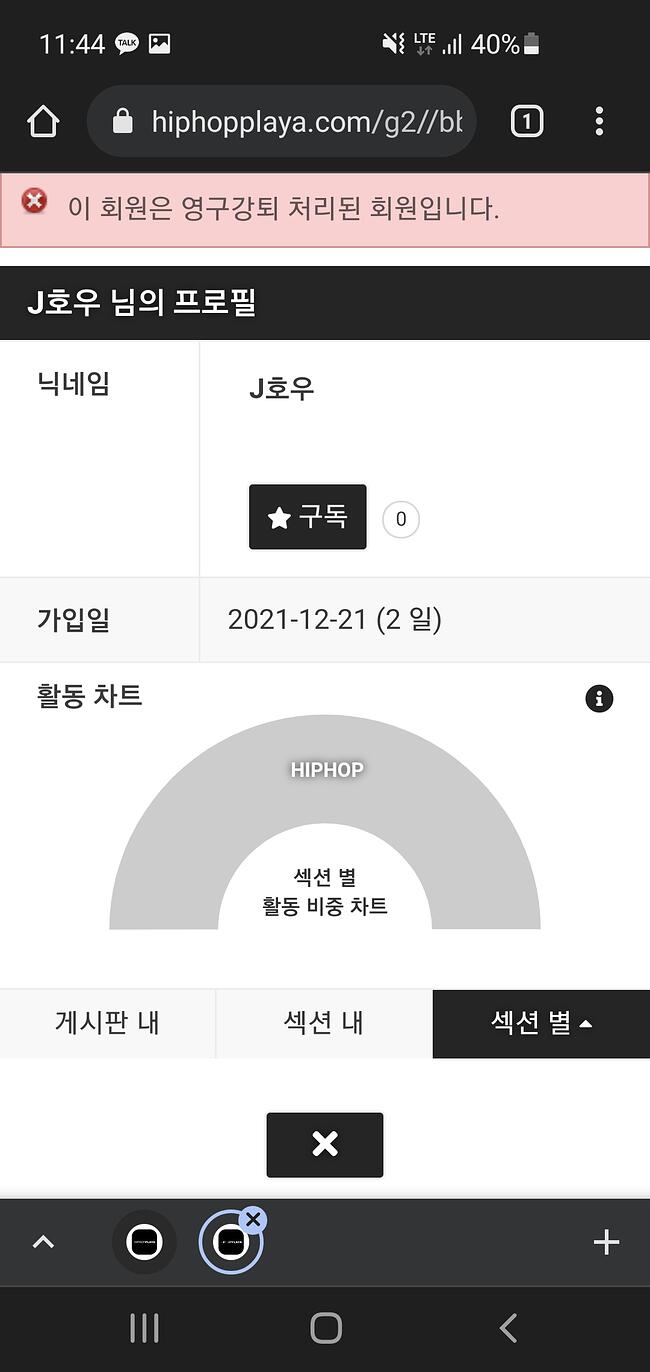Select the 섹션 별 tab

[x=541, y=1023]
